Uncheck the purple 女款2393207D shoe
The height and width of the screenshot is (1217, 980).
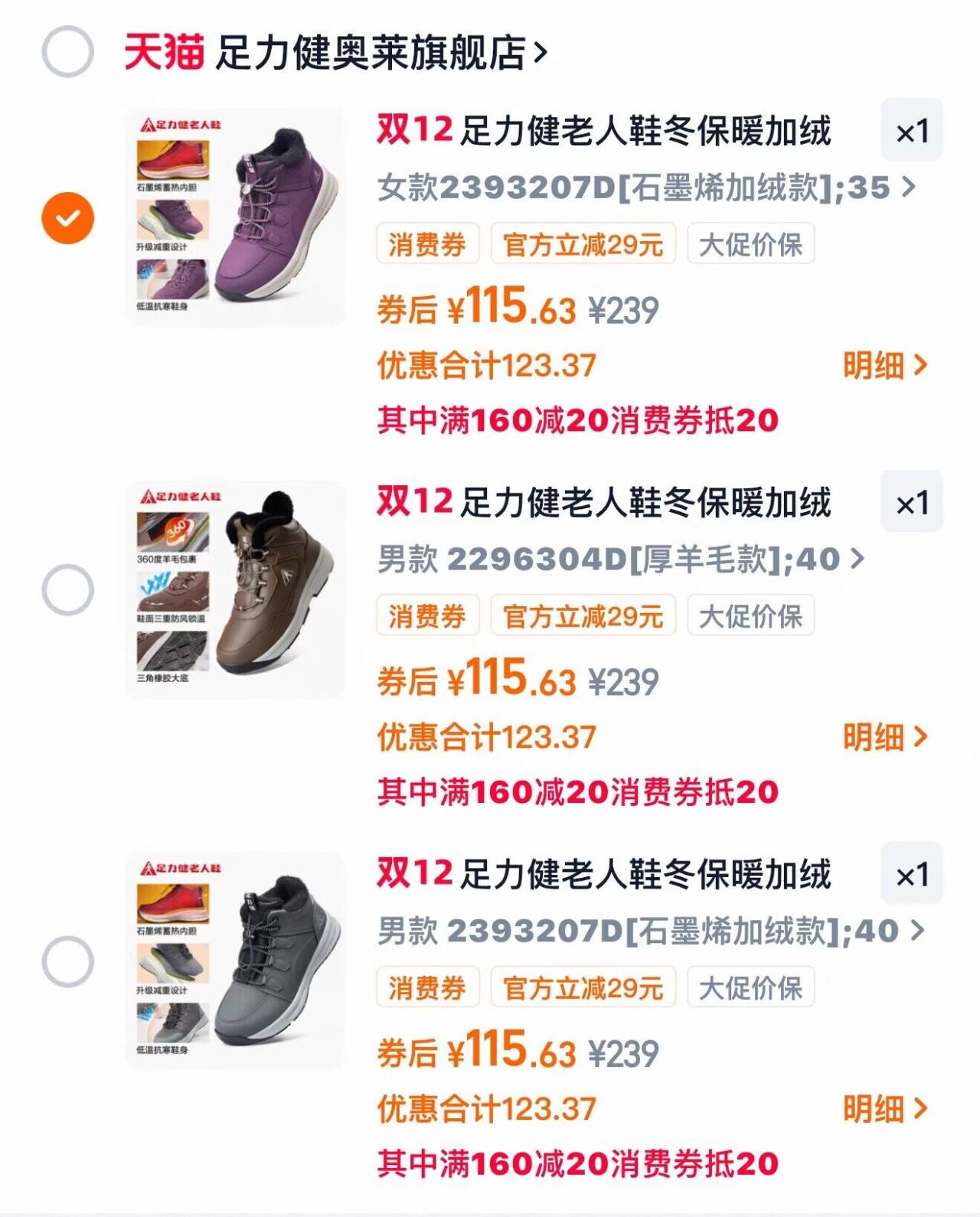(x=67, y=218)
